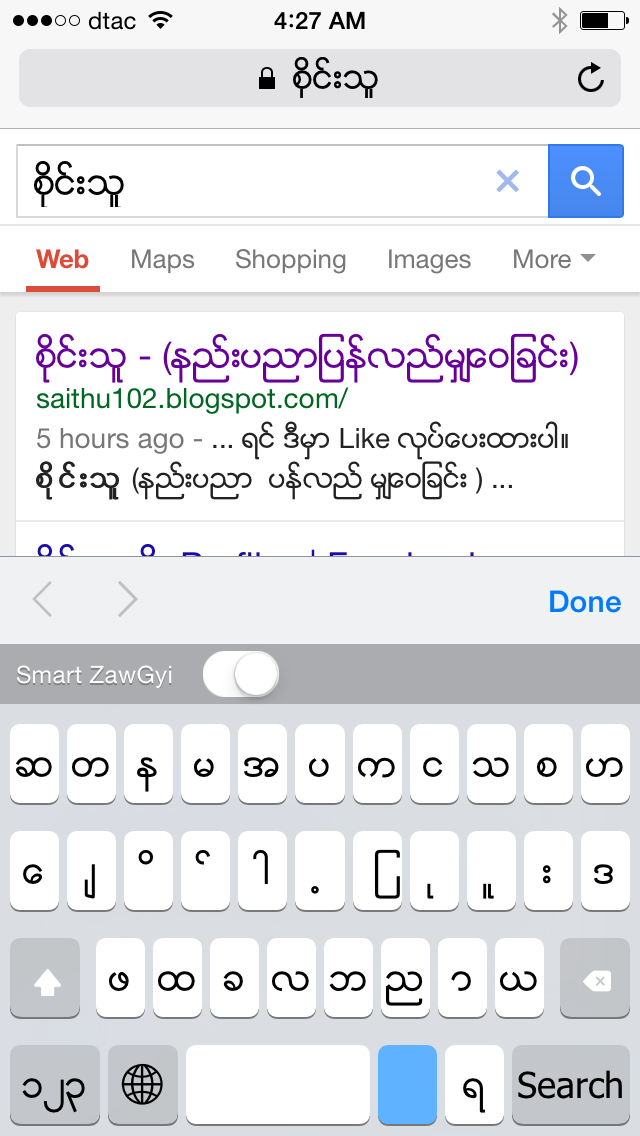This screenshot has height=1136, width=640.
Task: Tap Done to dismiss the keyboard
Action: tap(584, 602)
